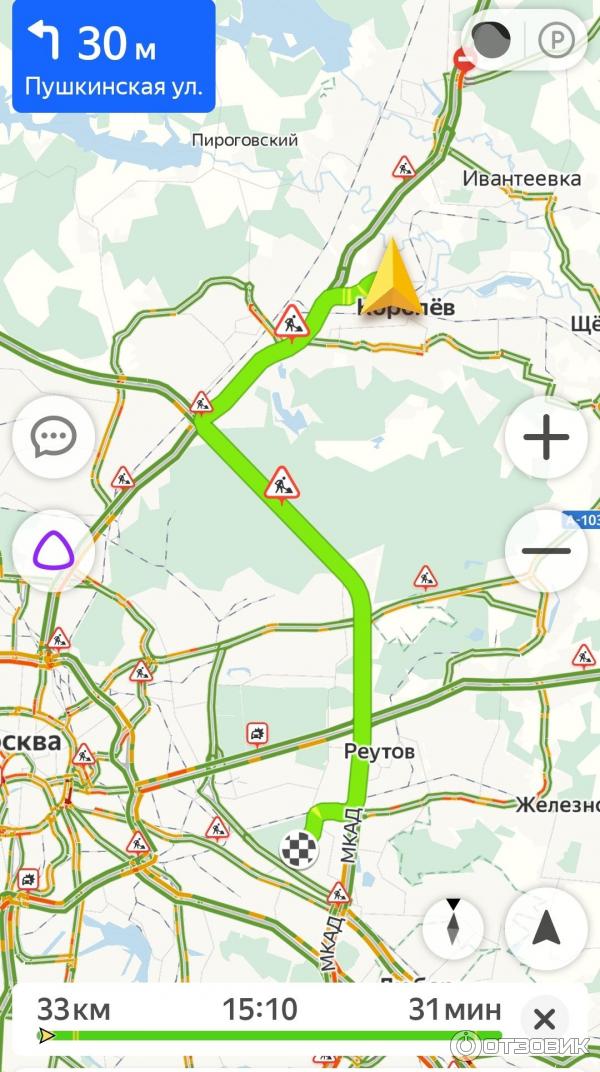Recenter map on current location
The width and height of the screenshot is (600, 1072).
(546, 929)
